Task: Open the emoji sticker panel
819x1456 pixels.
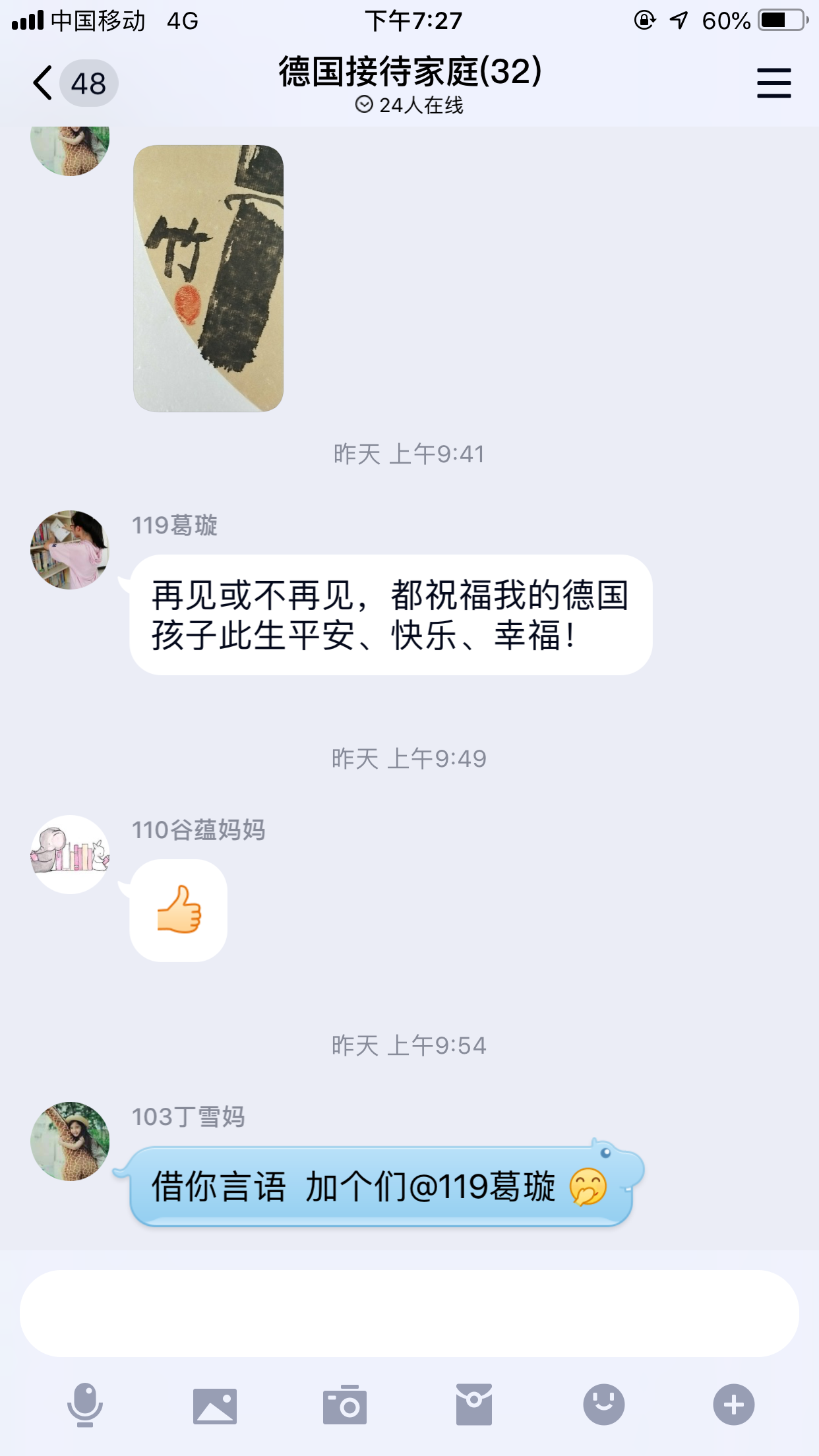Action: coord(603,1405)
